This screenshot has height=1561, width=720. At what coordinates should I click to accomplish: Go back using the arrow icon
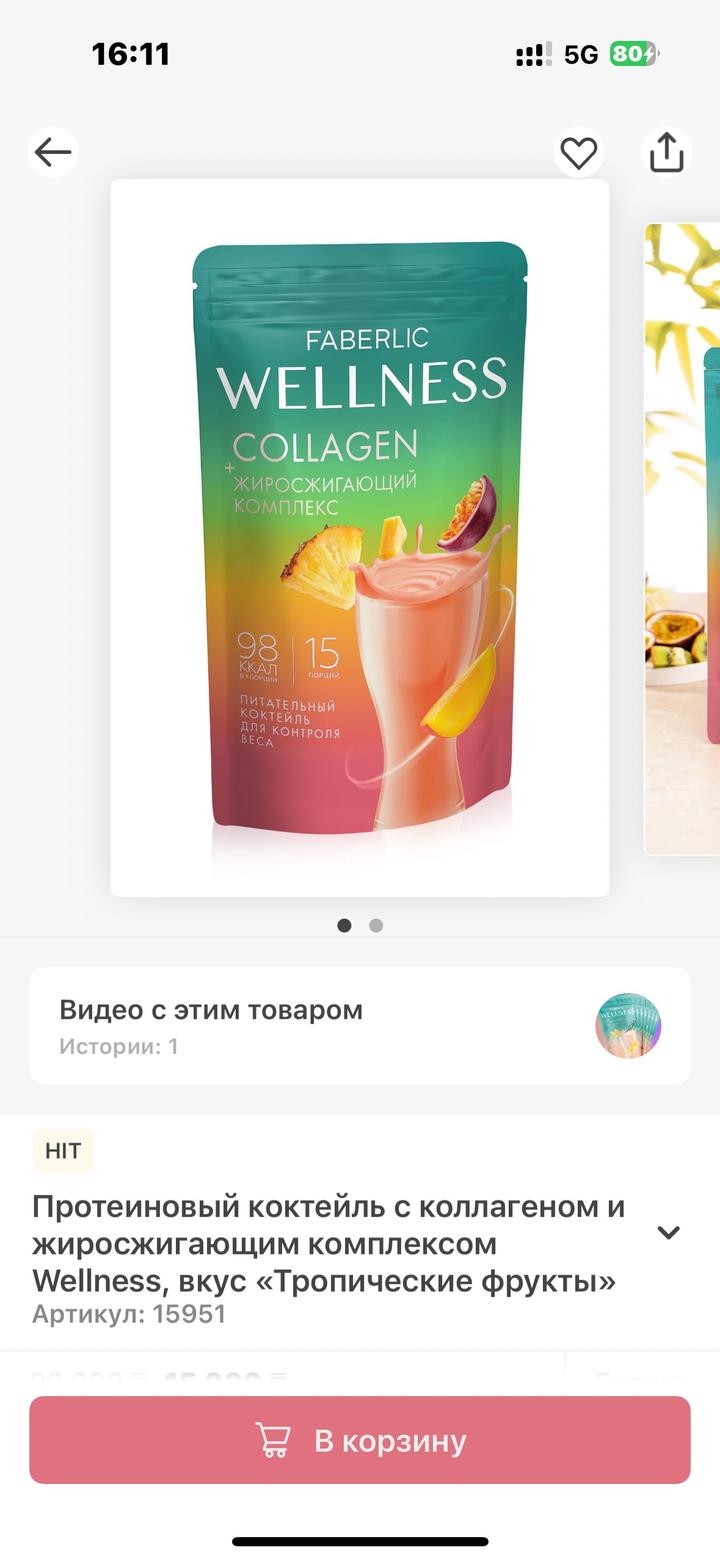pyautogui.click(x=53, y=152)
